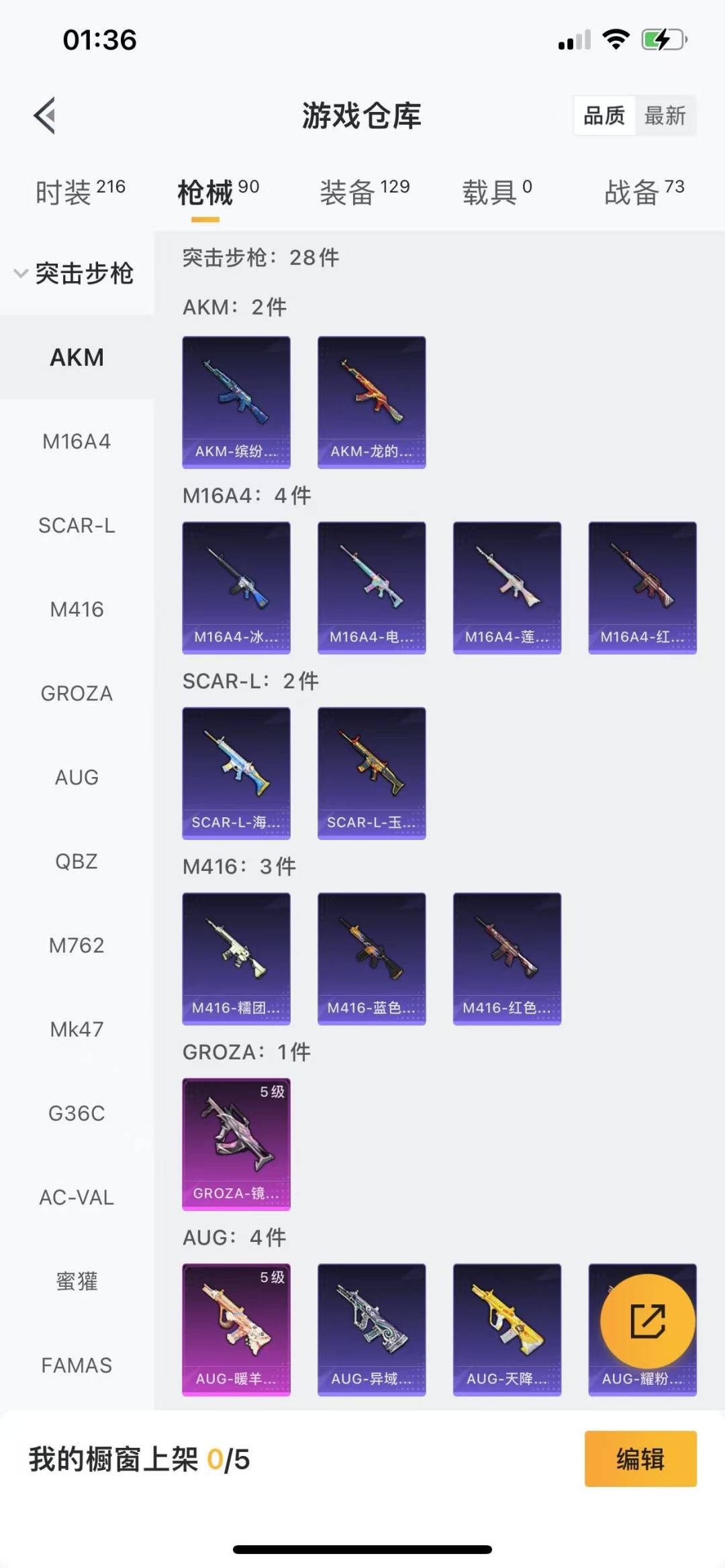Open the level 5 GROZA-镜 skin
725x1568 pixels.
pyautogui.click(x=236, y=1144)
